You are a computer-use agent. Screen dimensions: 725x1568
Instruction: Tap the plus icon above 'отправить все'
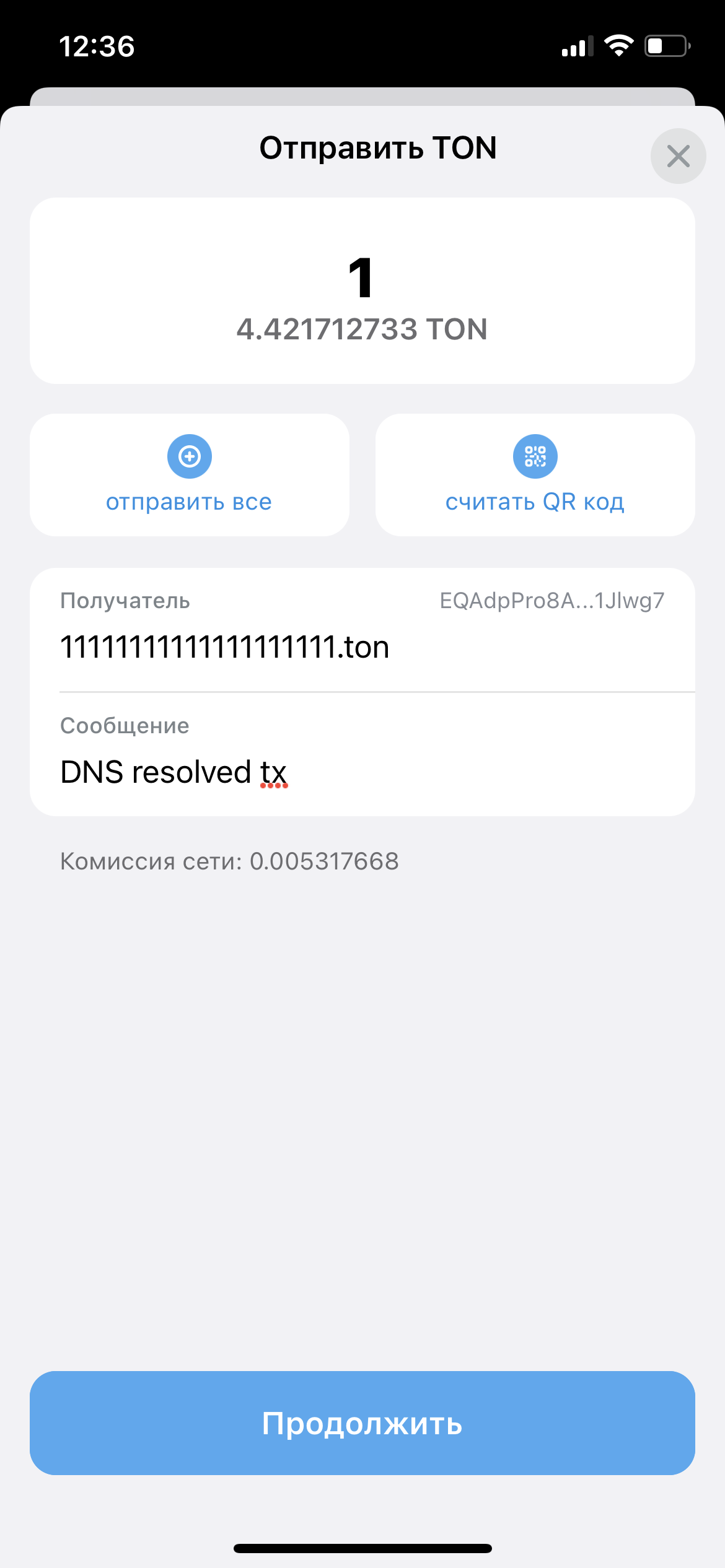pos(190,456)
